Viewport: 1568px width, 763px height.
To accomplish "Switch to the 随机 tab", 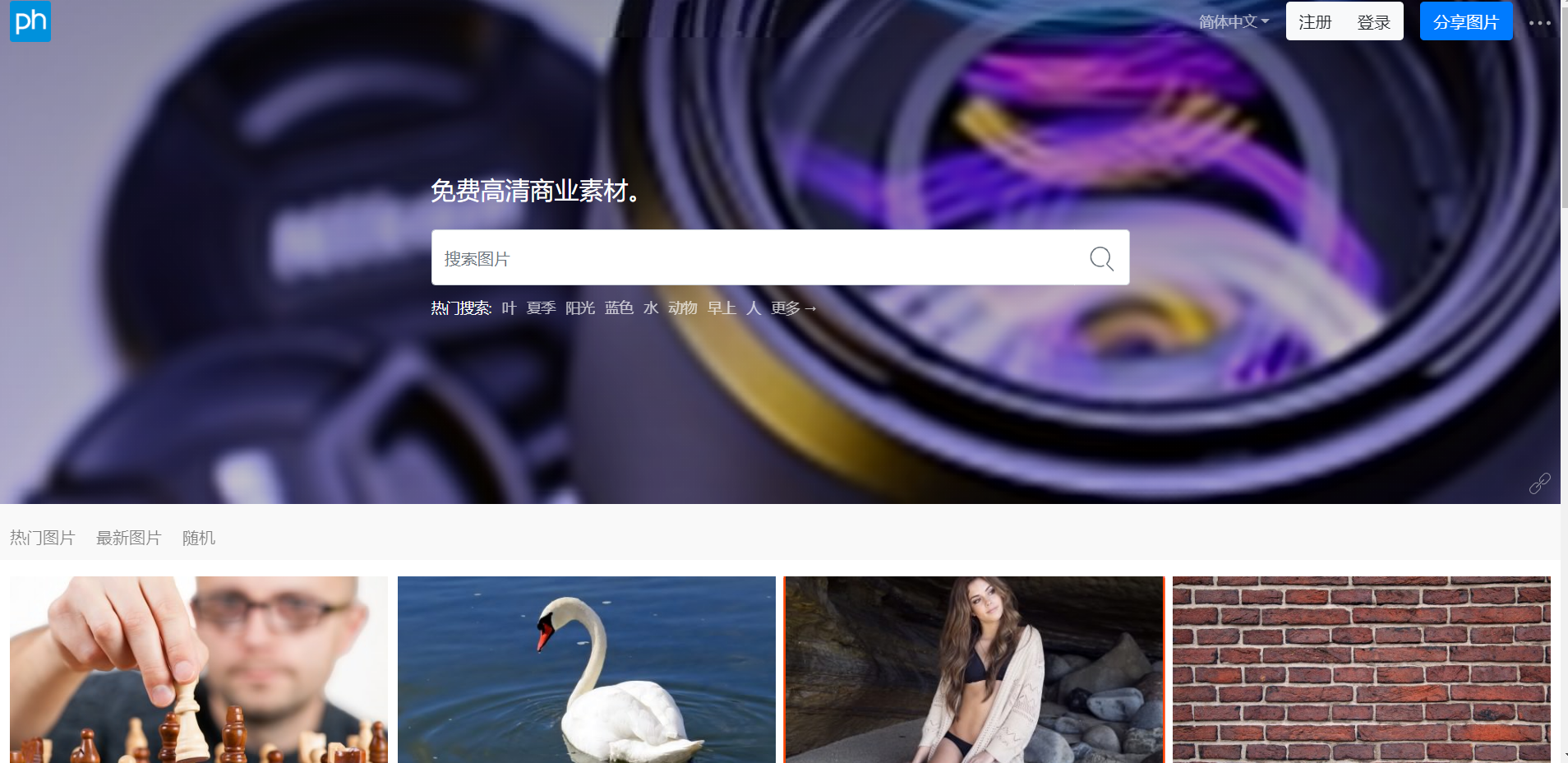I will click(x=199, y=538).
